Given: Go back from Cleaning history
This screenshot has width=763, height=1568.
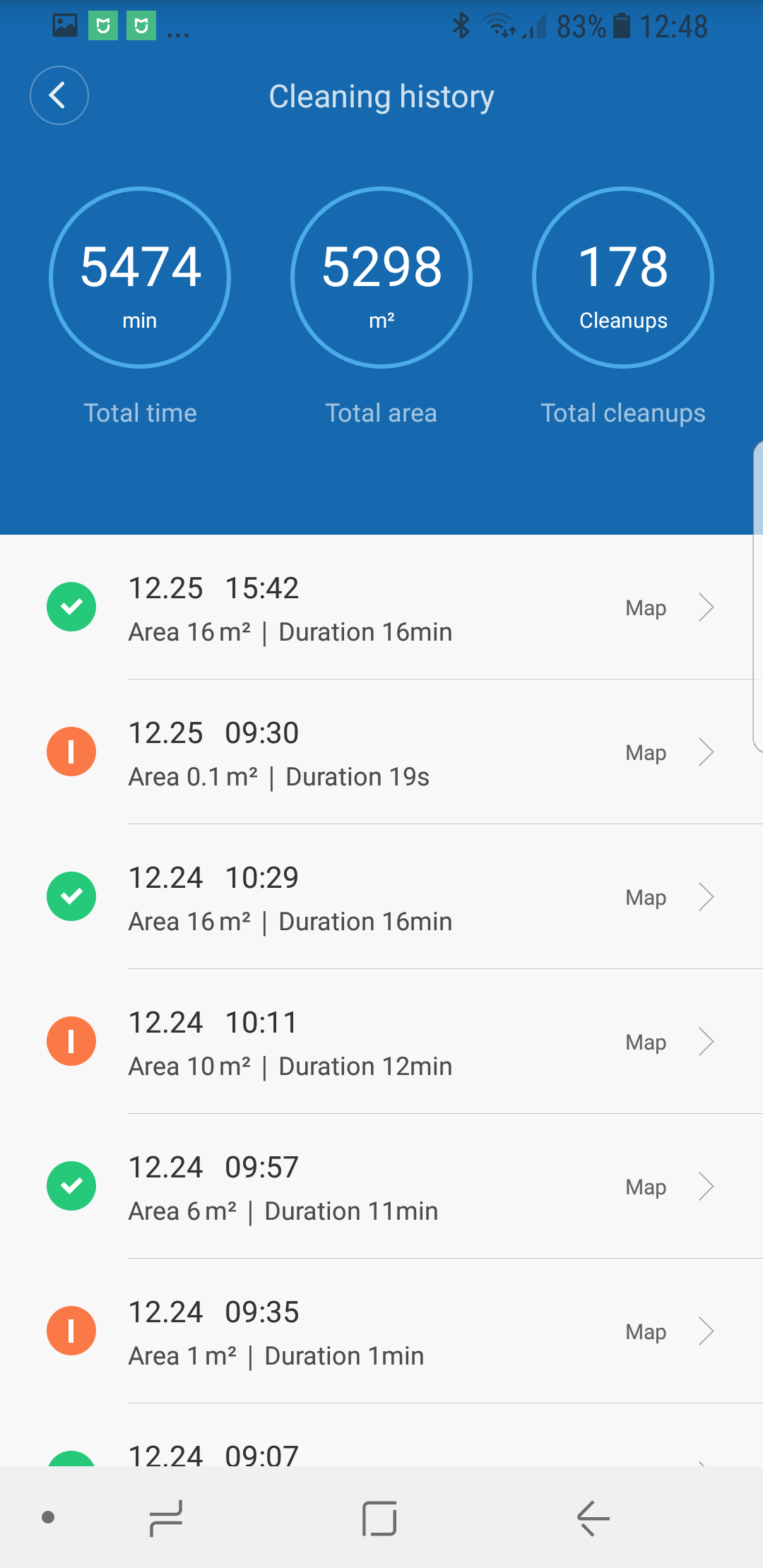Looking at the screenshot, I should tap(59, 95).
